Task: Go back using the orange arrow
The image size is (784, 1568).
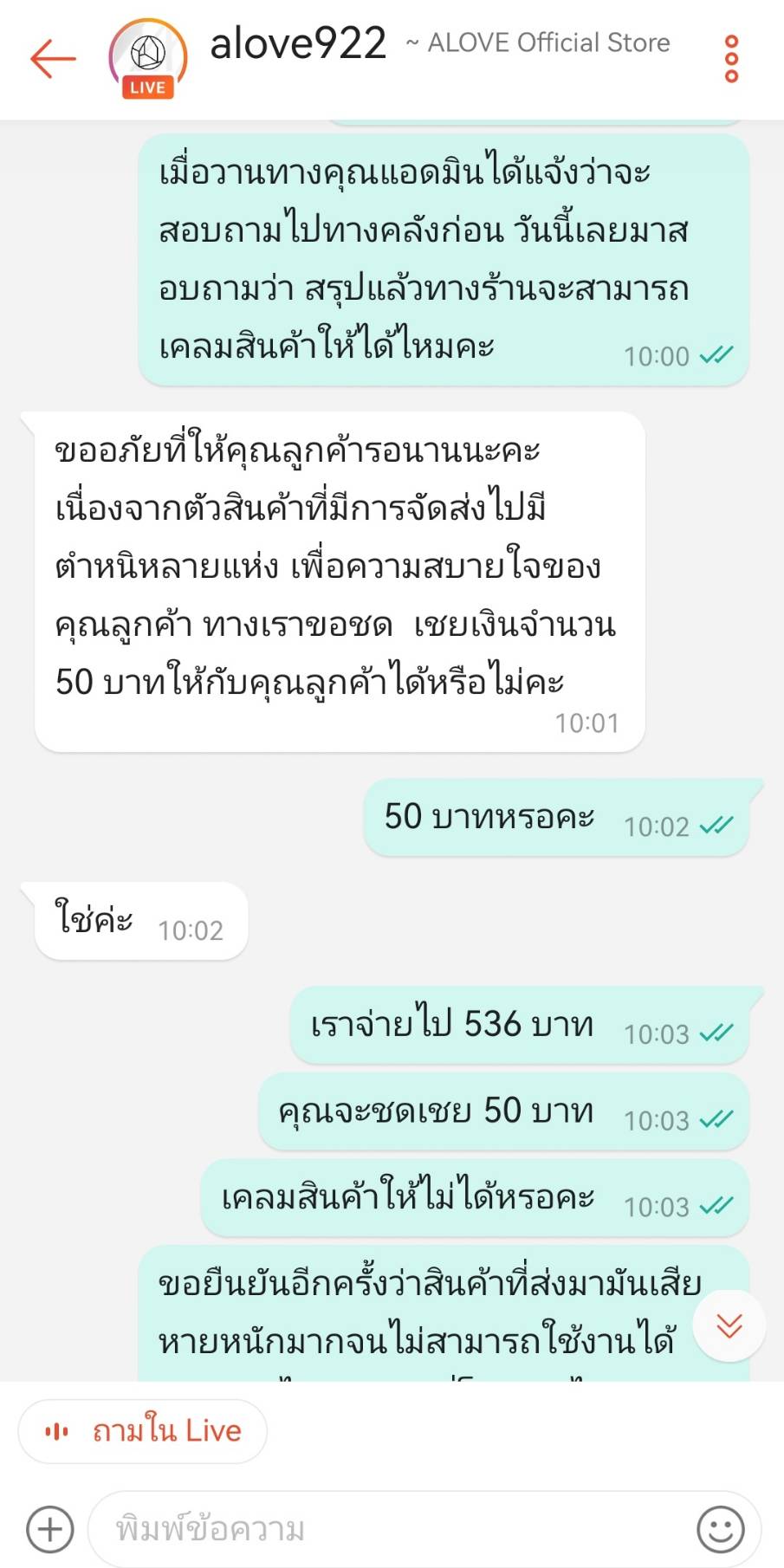Action: pyautogui.click(x=53, y=59)
